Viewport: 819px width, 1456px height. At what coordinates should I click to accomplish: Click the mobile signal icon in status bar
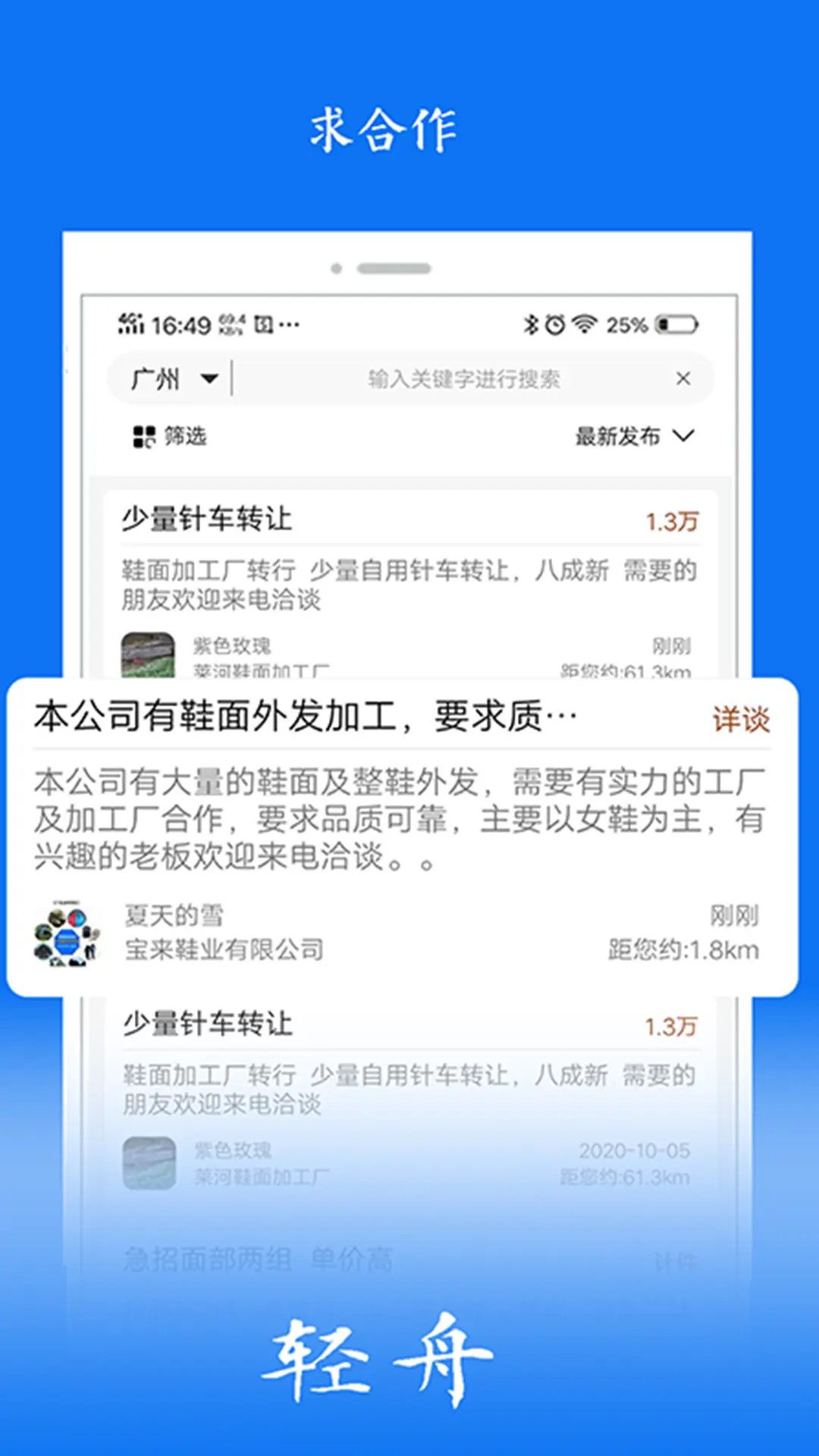(x=133, y=324)
